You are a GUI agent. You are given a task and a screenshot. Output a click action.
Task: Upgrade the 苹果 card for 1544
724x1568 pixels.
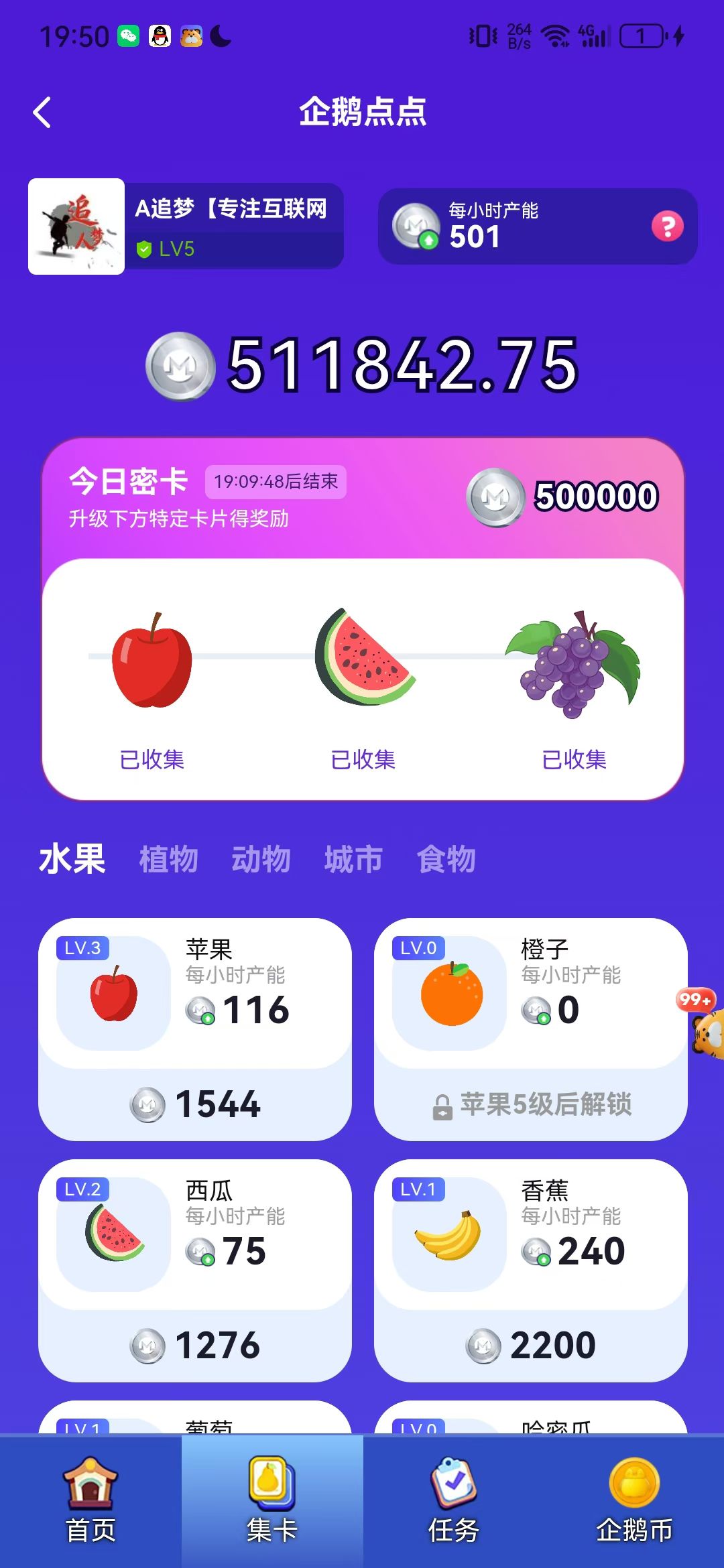pyautogui.click(x=195, y=1104)
